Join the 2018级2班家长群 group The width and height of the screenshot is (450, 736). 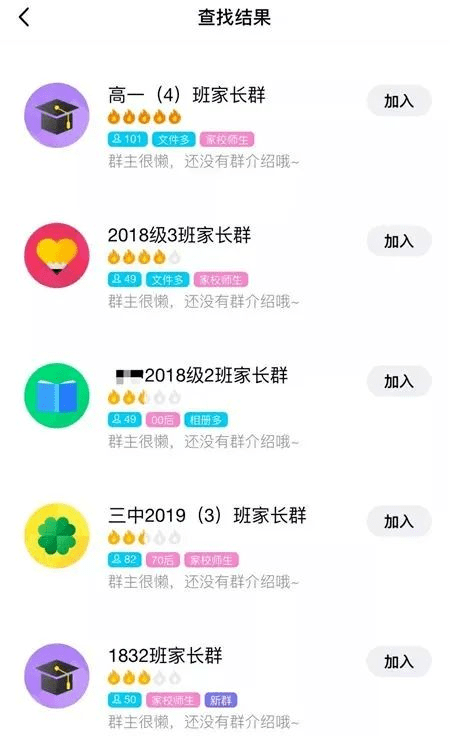(x=398, y=381)
